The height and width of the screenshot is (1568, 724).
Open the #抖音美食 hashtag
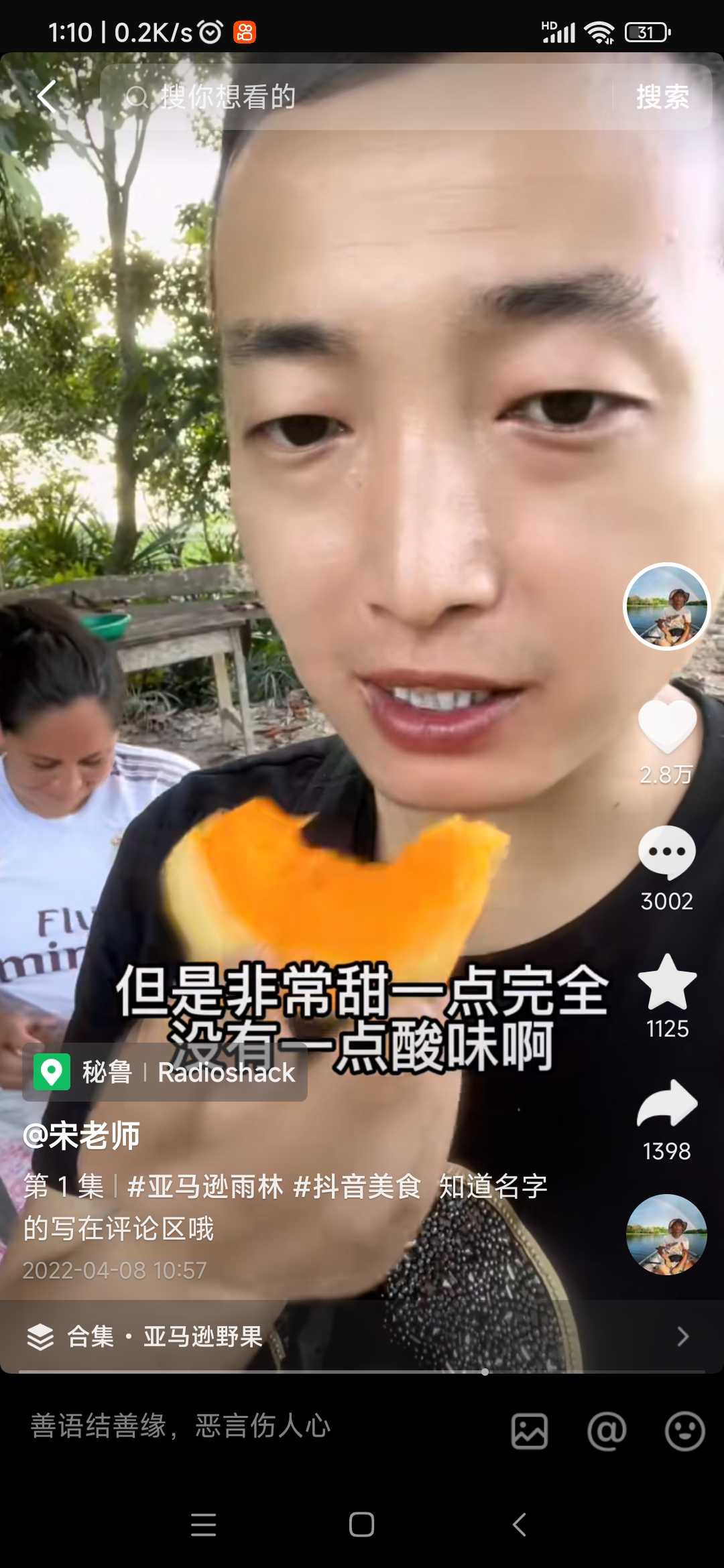357,1187
